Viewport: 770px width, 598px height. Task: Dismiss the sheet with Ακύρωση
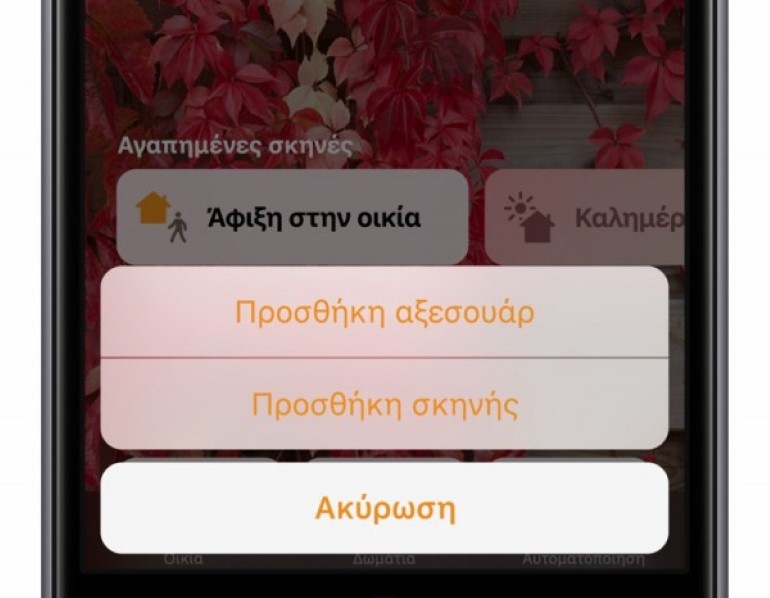click(384, 508)
